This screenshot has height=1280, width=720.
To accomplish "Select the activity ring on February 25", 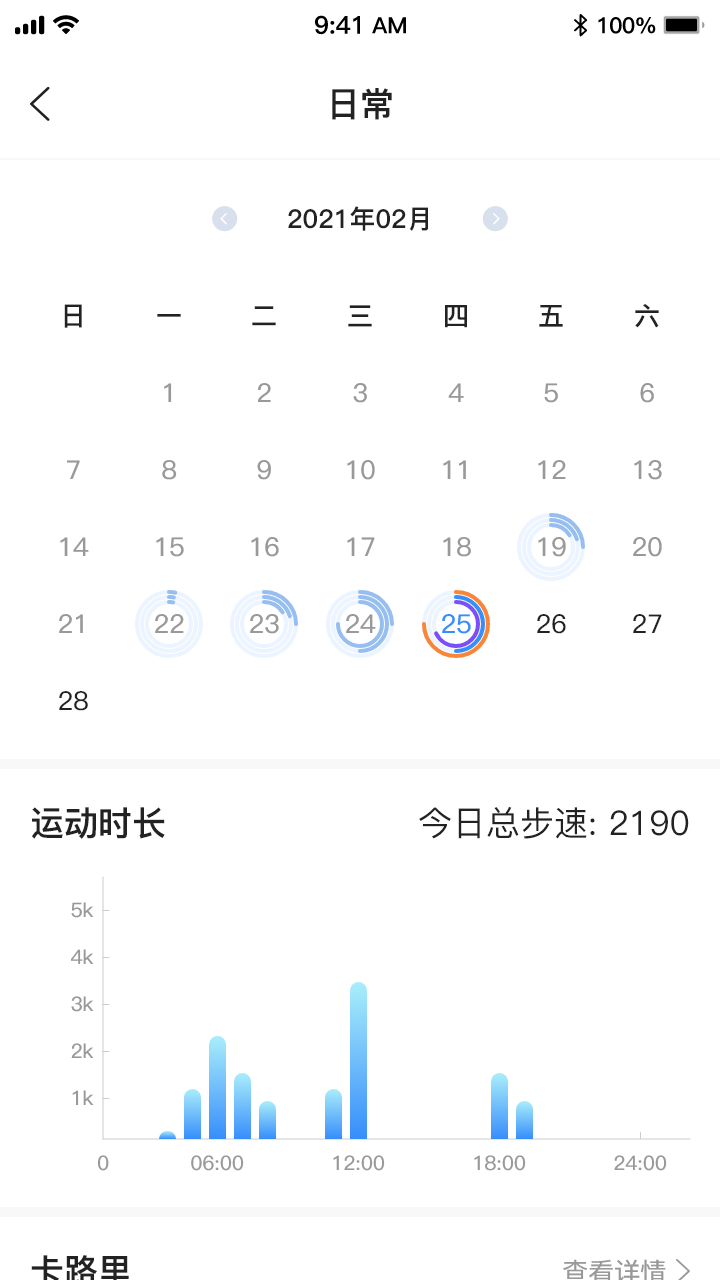I will point(455,623).
